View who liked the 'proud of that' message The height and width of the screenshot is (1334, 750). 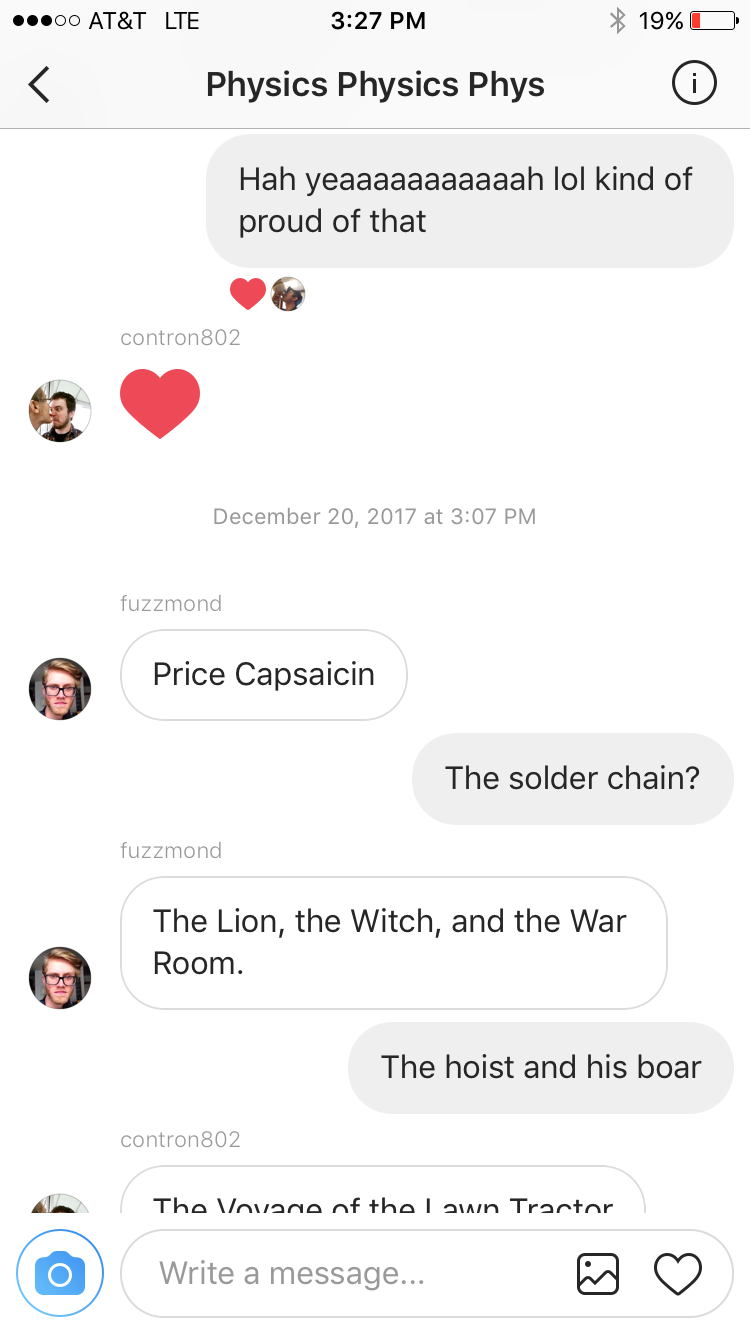pos(268,294)
